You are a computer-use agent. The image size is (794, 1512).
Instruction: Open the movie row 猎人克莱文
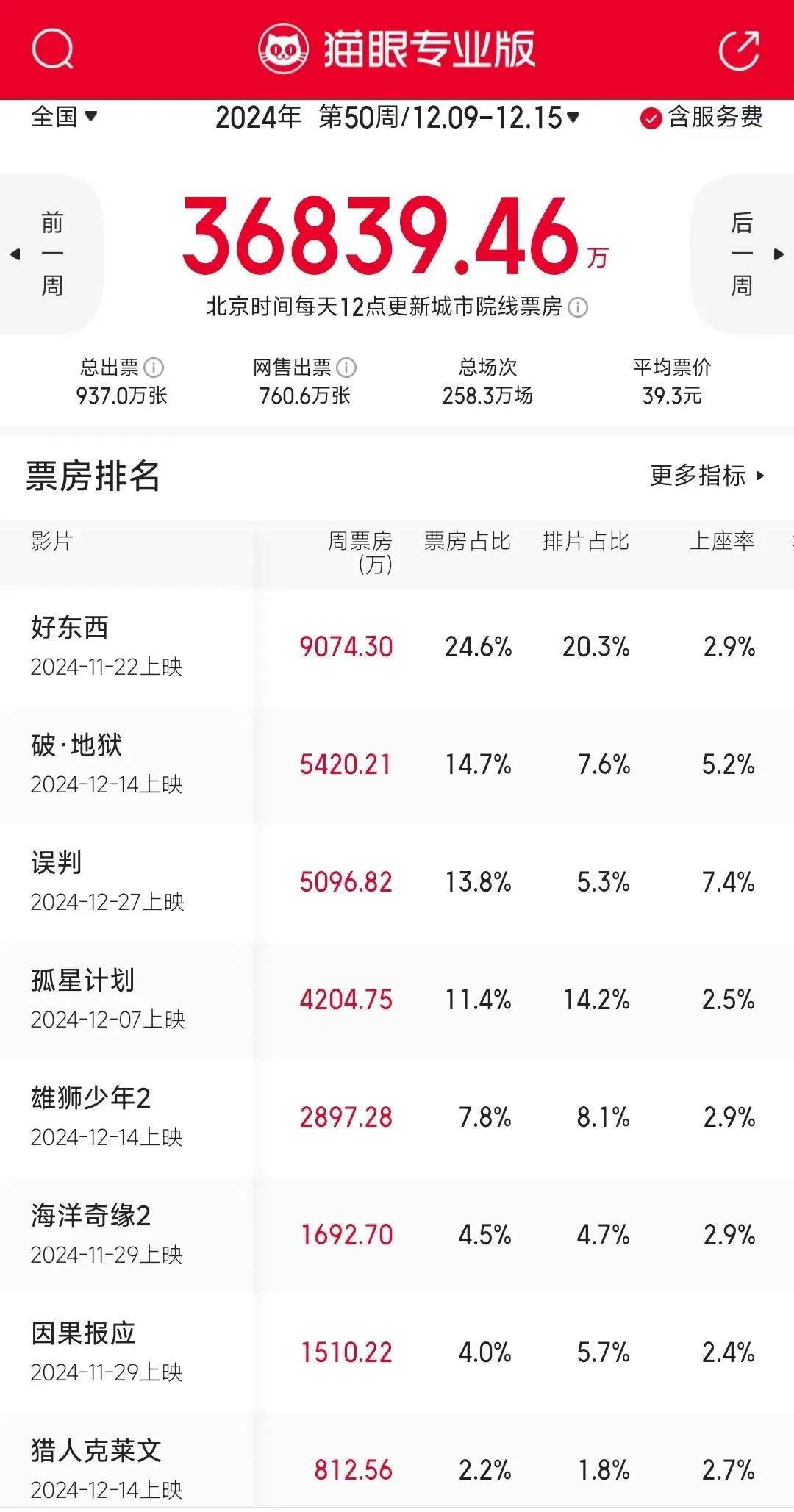pos(397,1463)
